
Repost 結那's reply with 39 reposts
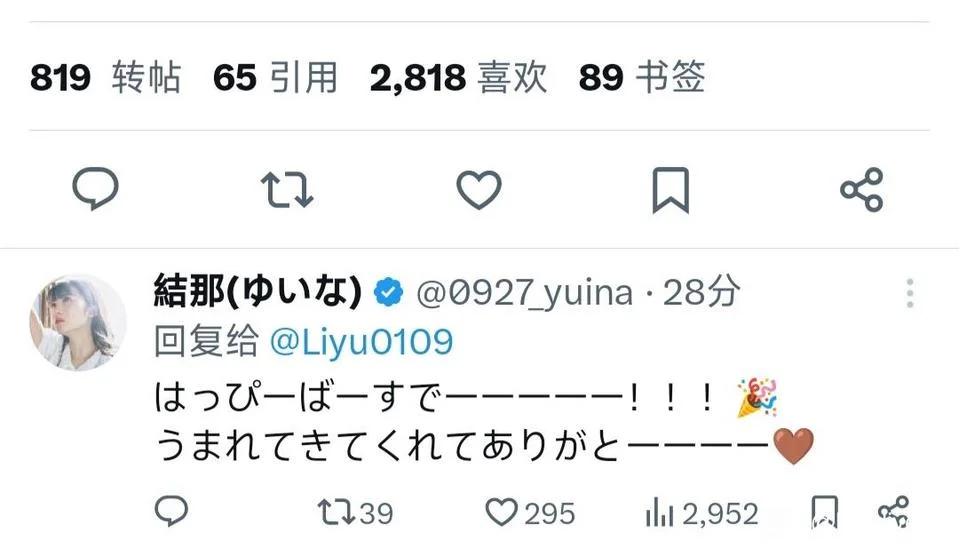point(355,513)
